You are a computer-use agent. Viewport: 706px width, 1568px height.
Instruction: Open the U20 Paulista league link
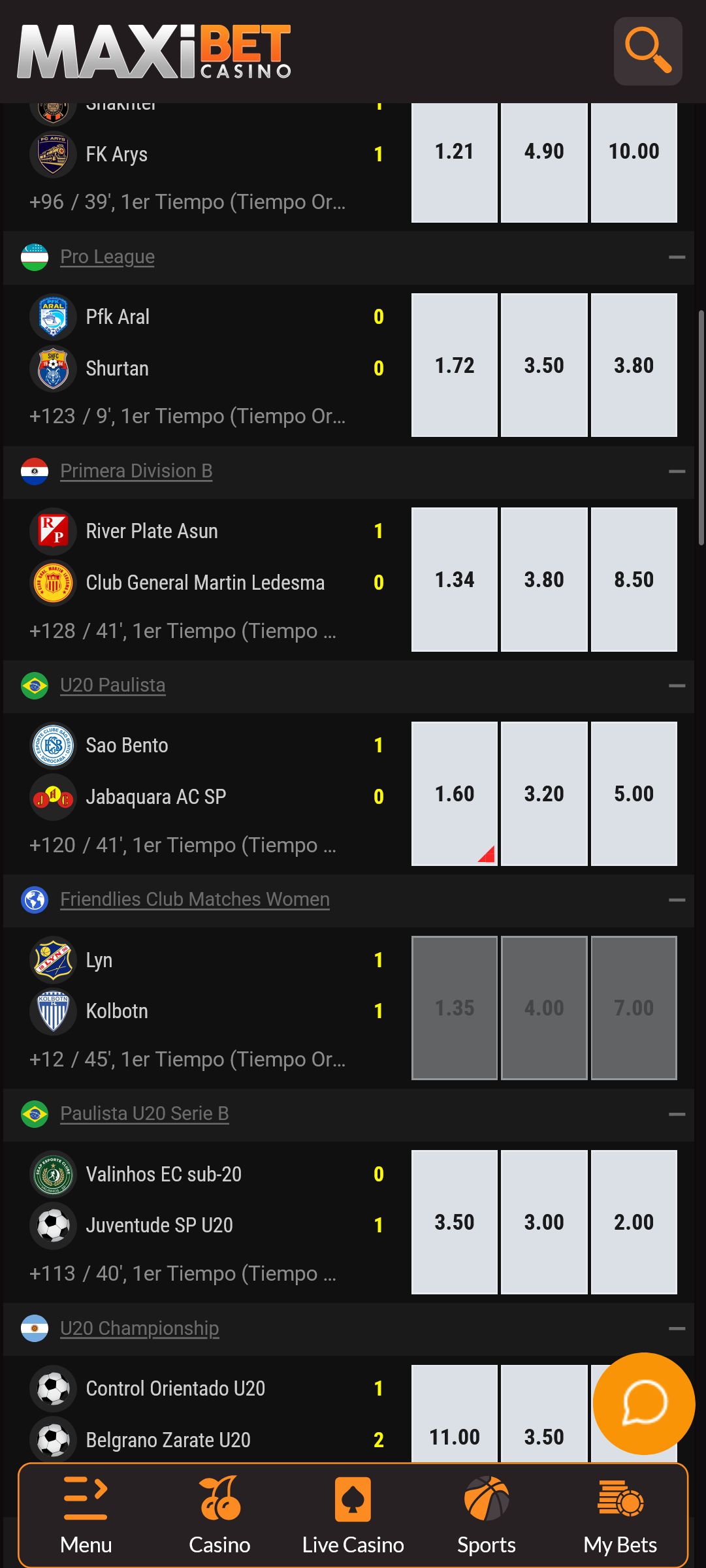(x=112, y=685)
